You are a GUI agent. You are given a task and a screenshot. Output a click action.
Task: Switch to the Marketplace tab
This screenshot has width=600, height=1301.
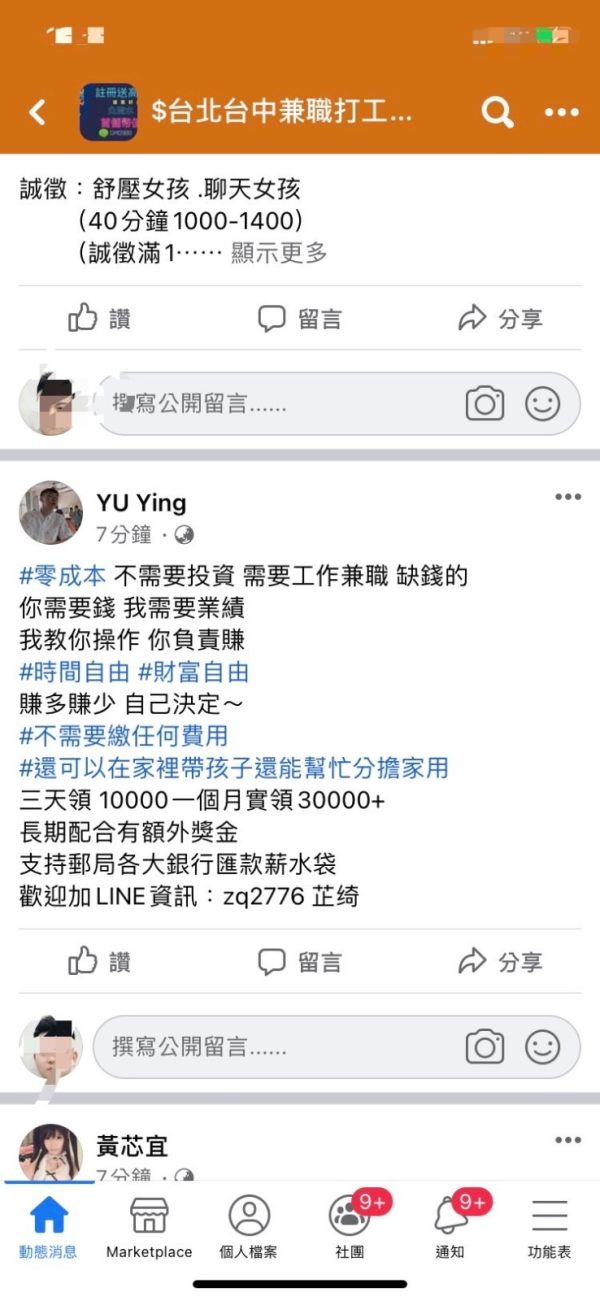(149, 1227)
